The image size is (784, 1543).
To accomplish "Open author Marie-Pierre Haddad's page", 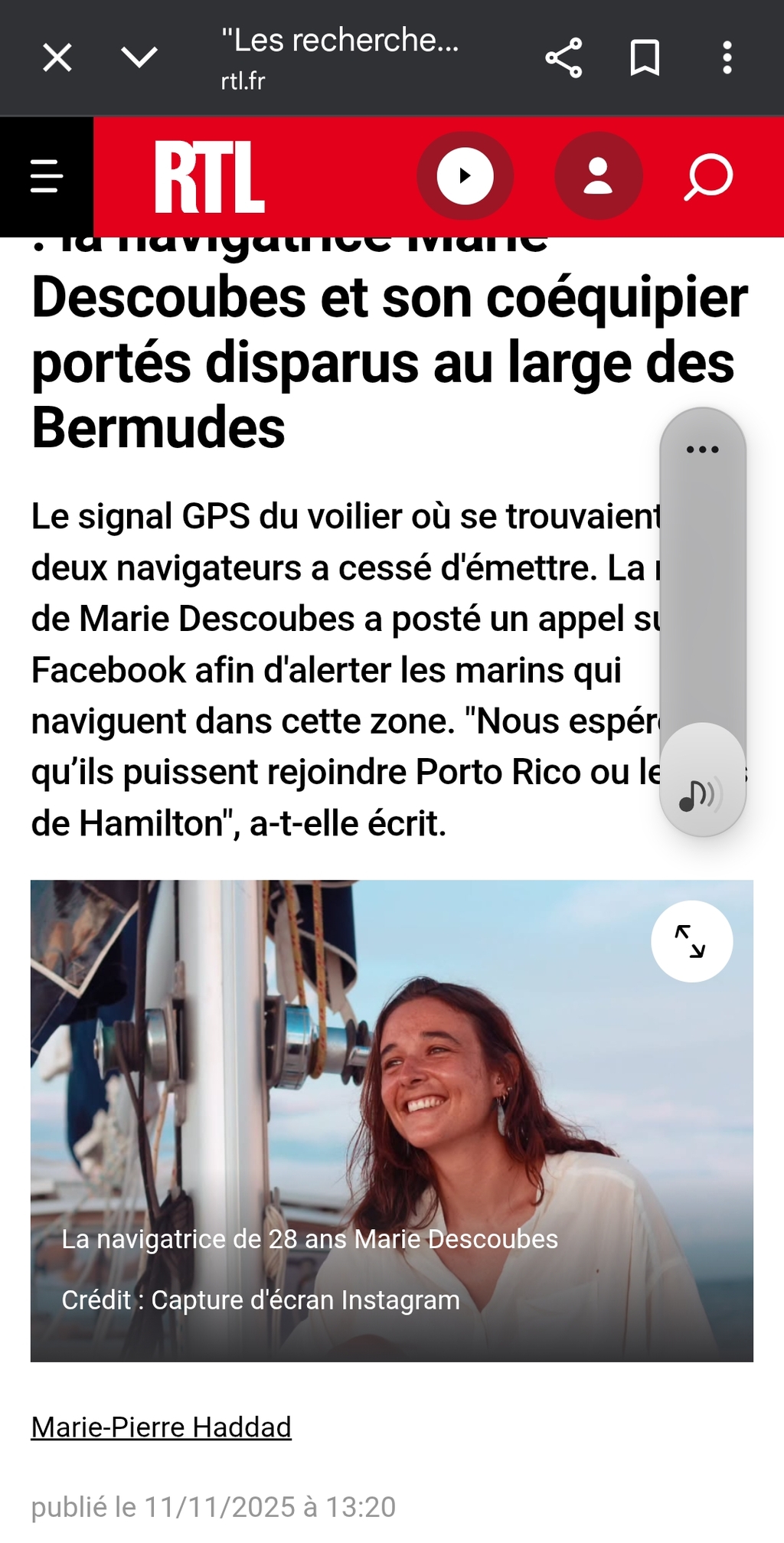I will (161, 1427).
